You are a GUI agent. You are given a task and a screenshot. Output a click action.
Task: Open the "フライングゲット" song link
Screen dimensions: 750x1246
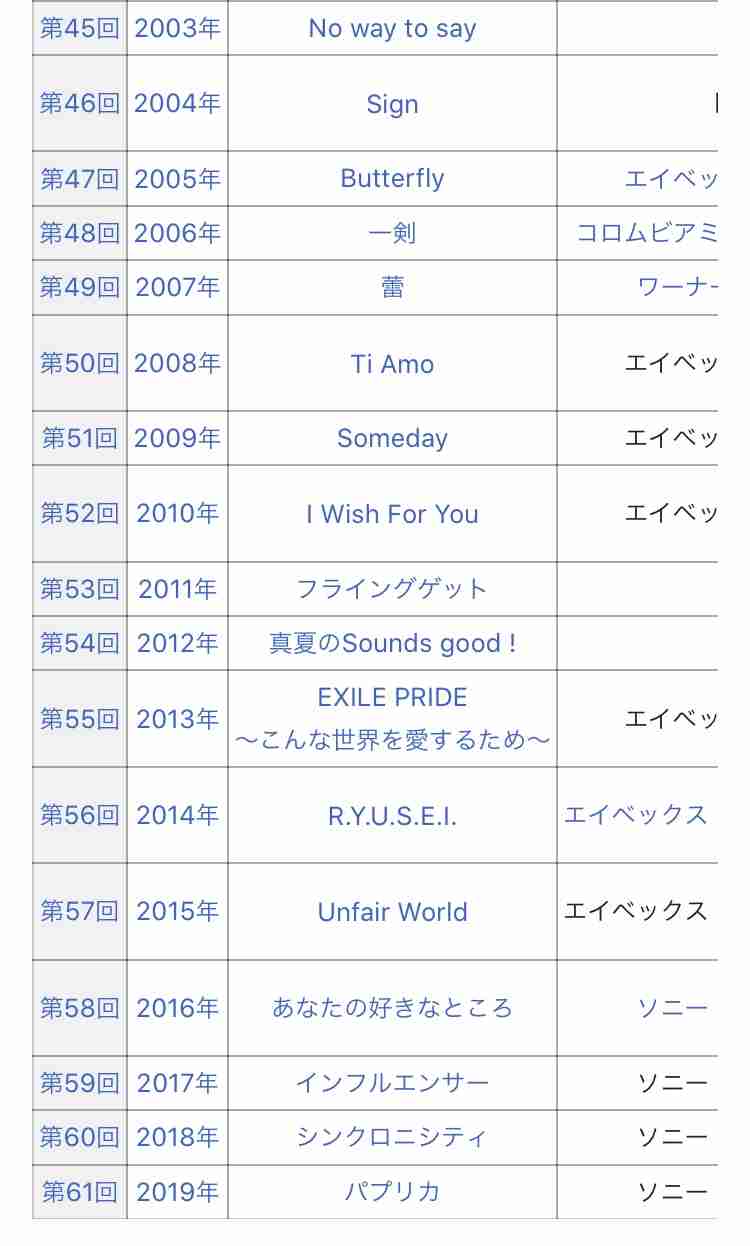[x=392, y=589]
